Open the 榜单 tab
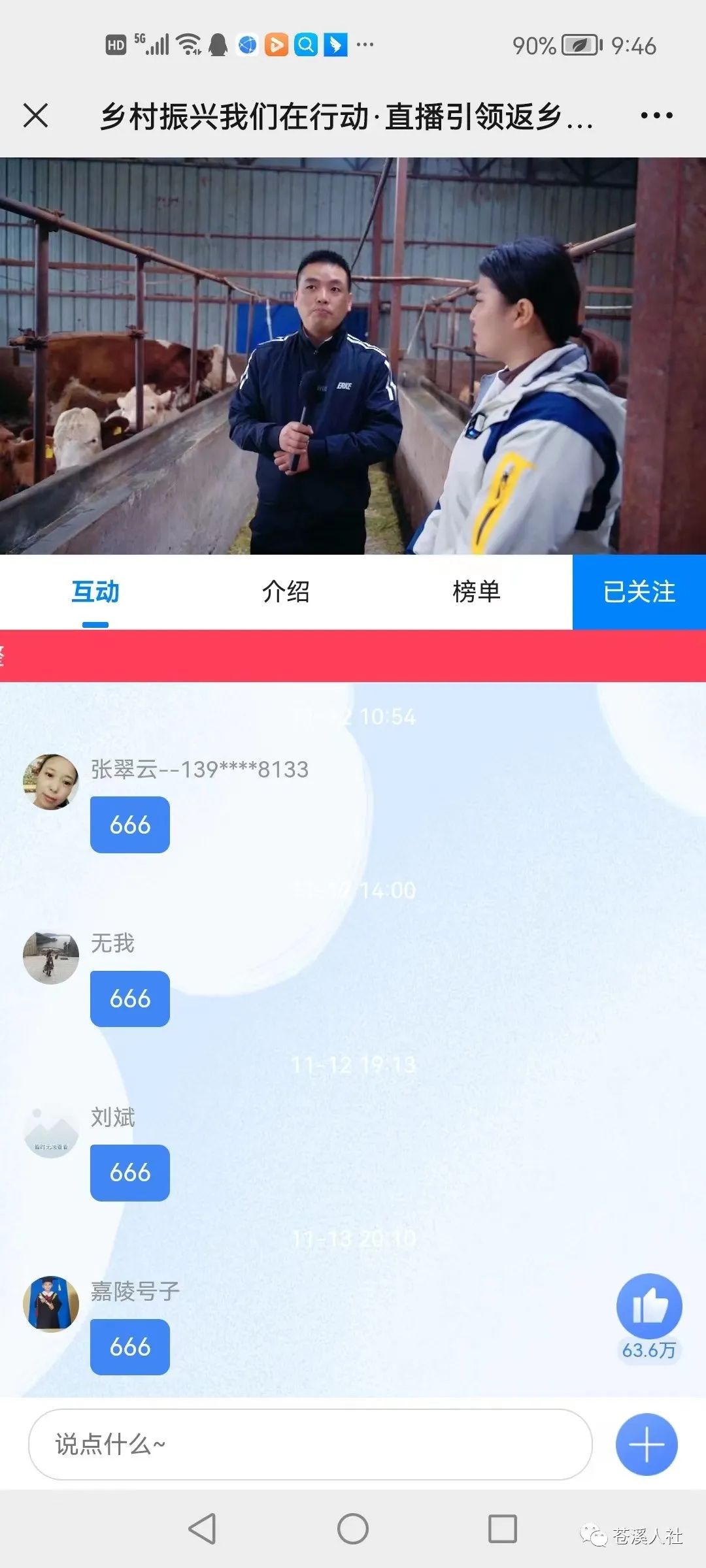The height and width of the screenshot is (1568, 706). pyautogui.click(x=477, y=592)
